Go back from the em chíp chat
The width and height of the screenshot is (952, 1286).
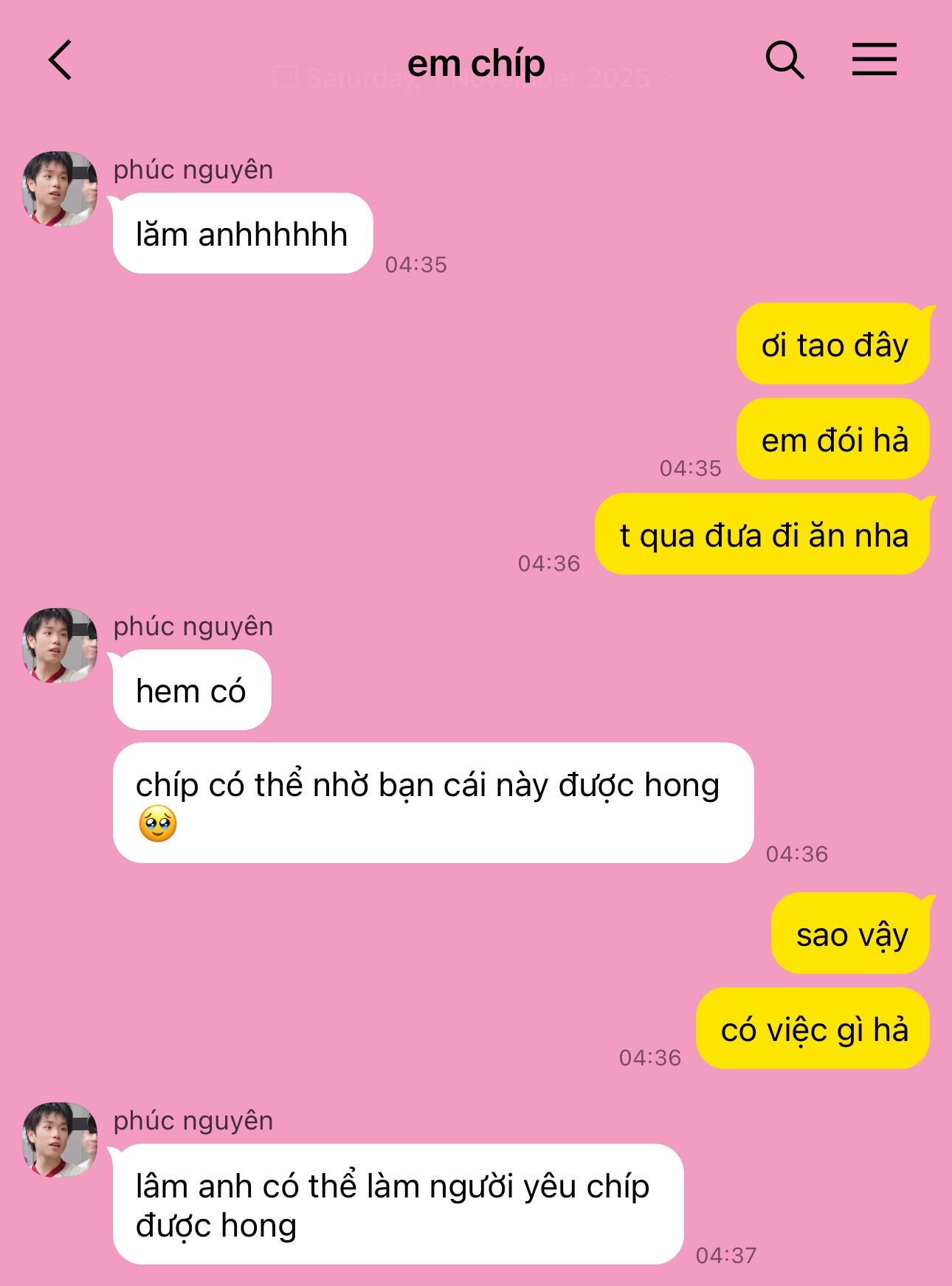[x=61, y=61]
